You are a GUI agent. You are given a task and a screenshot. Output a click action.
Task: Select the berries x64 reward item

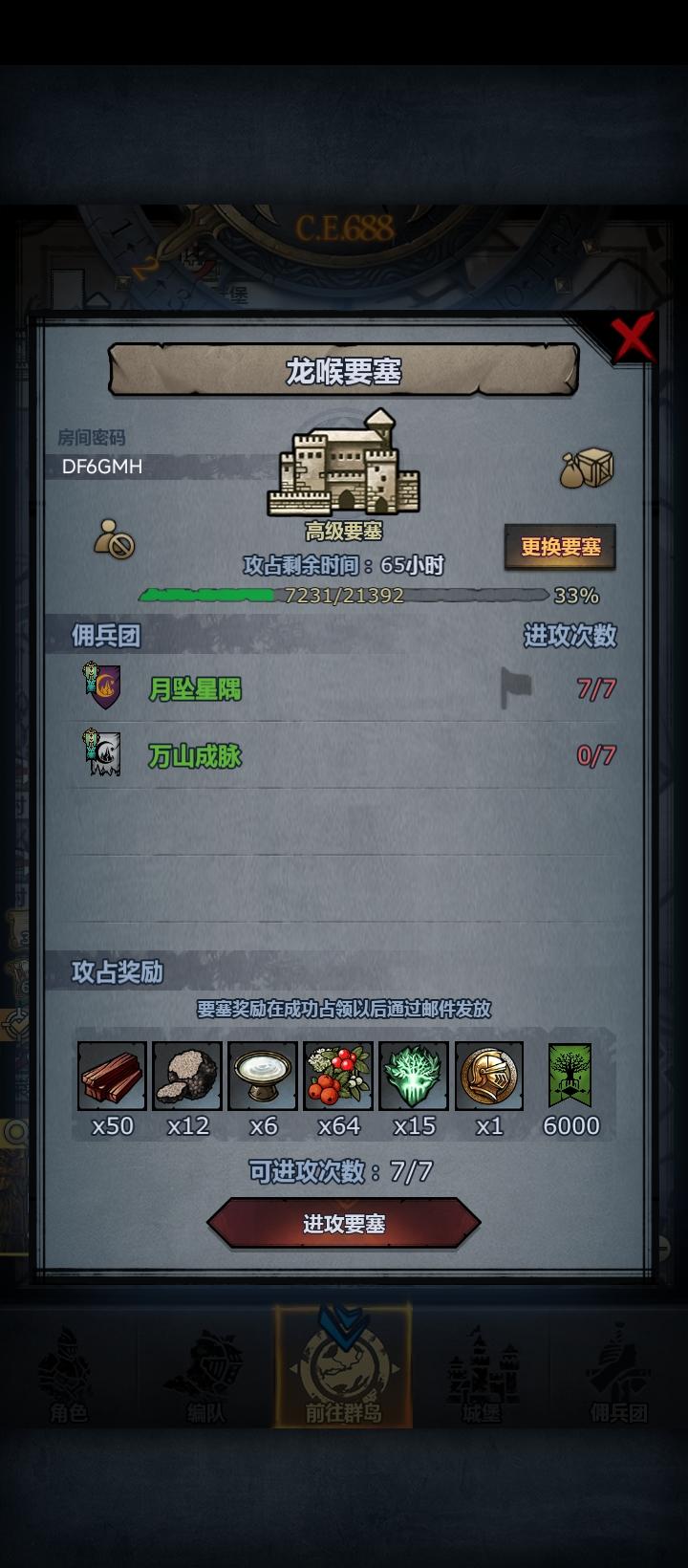(337, 1078)
